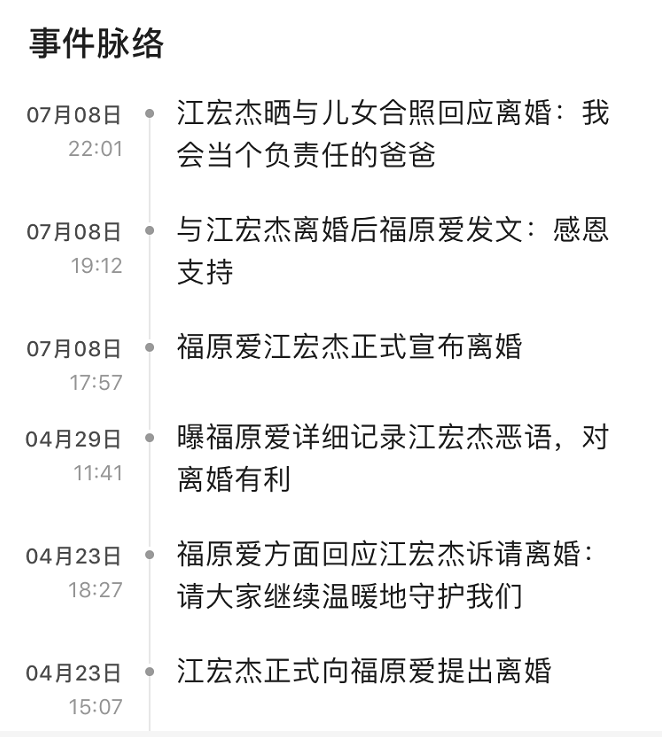The width and height of the screenshot is (662, 737).
Task: Open 福原爱江宏杰正式宣布离婚 headline
Action: coord(349,347)
